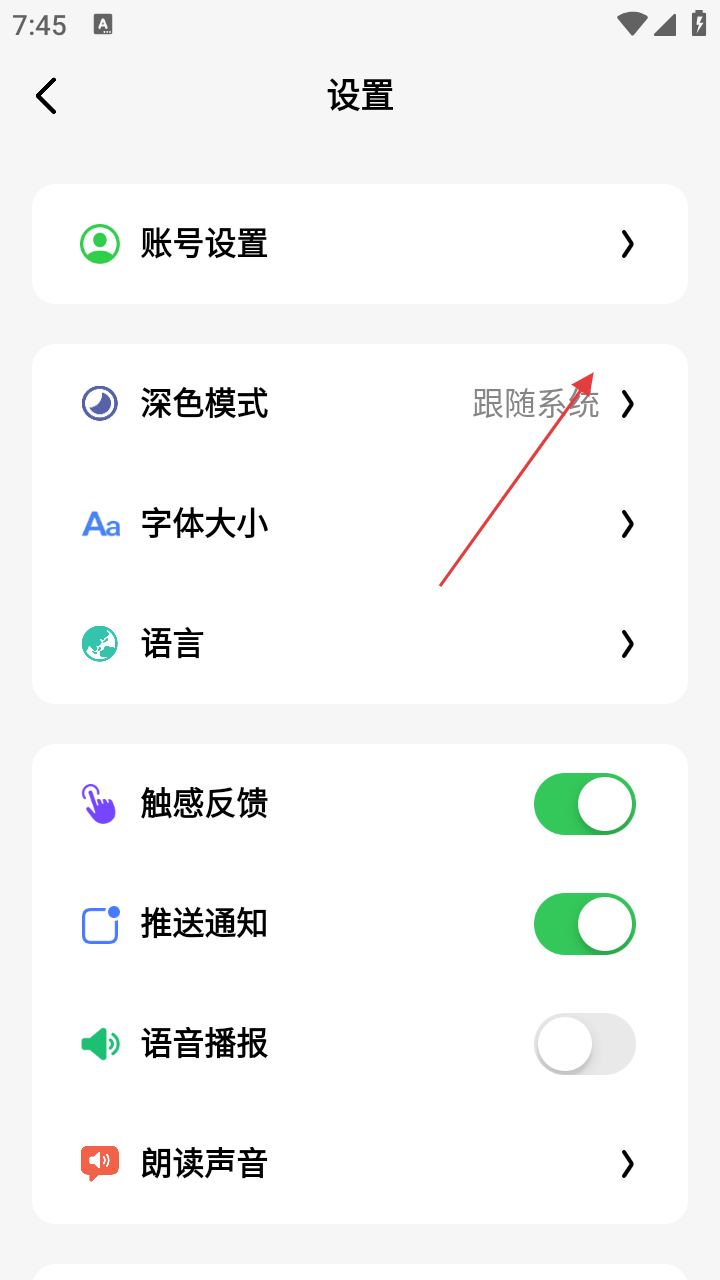Enable 语音播报 voice broadcast
The width and height of the screenshot is (720, 1280).
point(584,1044)
